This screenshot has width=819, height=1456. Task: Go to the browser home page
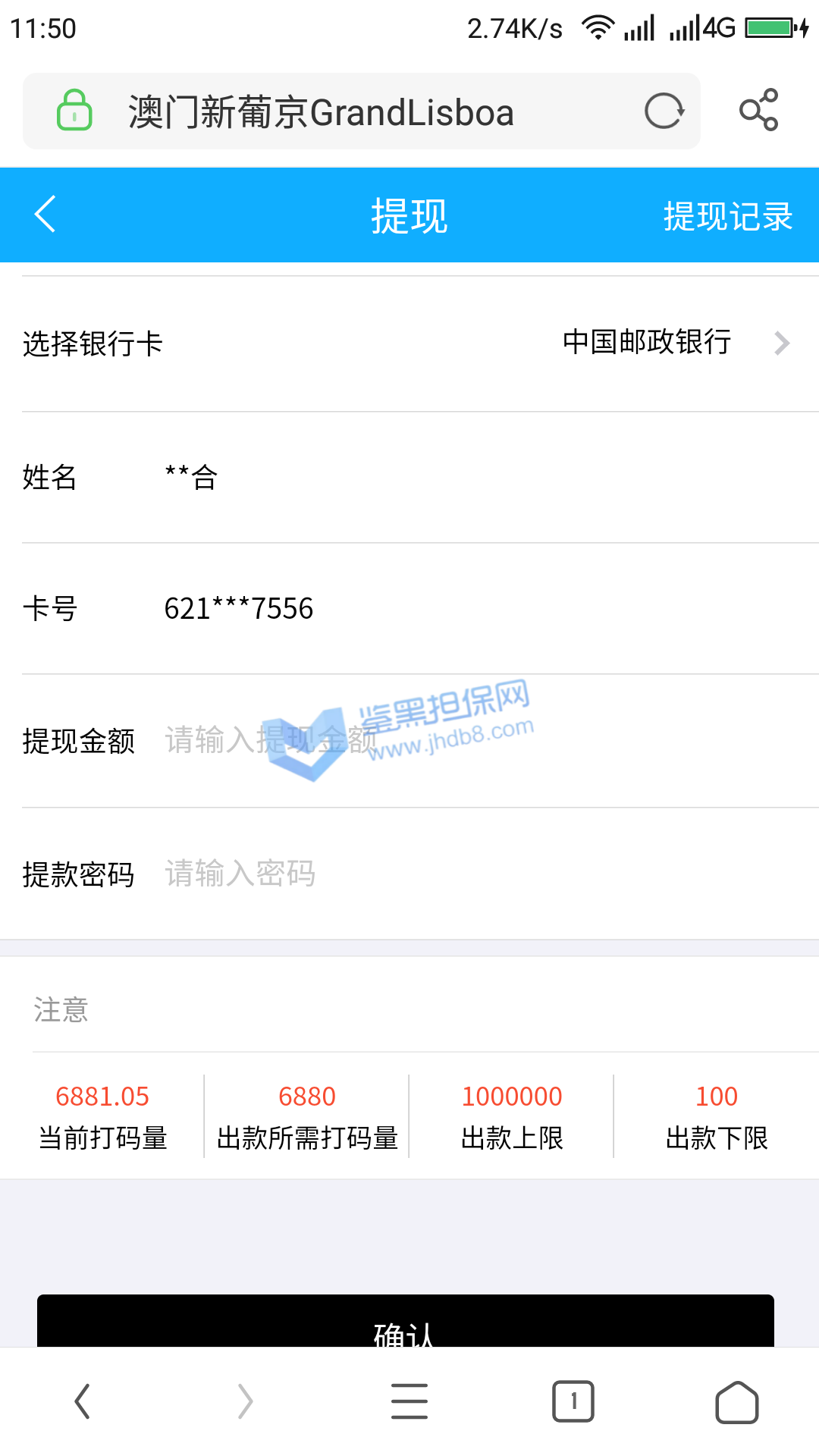coord(736,1401)
